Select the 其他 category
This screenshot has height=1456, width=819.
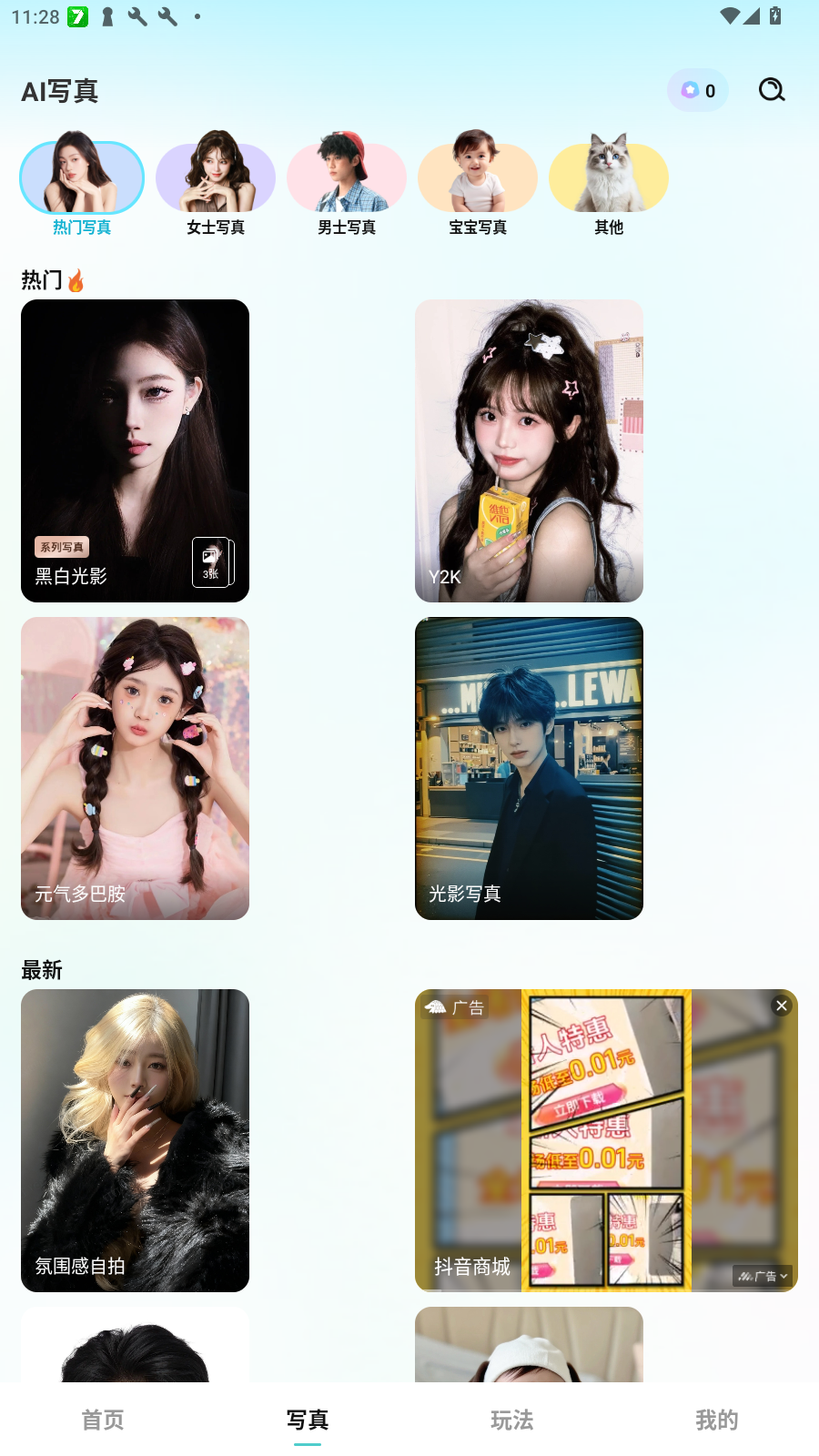609,185
